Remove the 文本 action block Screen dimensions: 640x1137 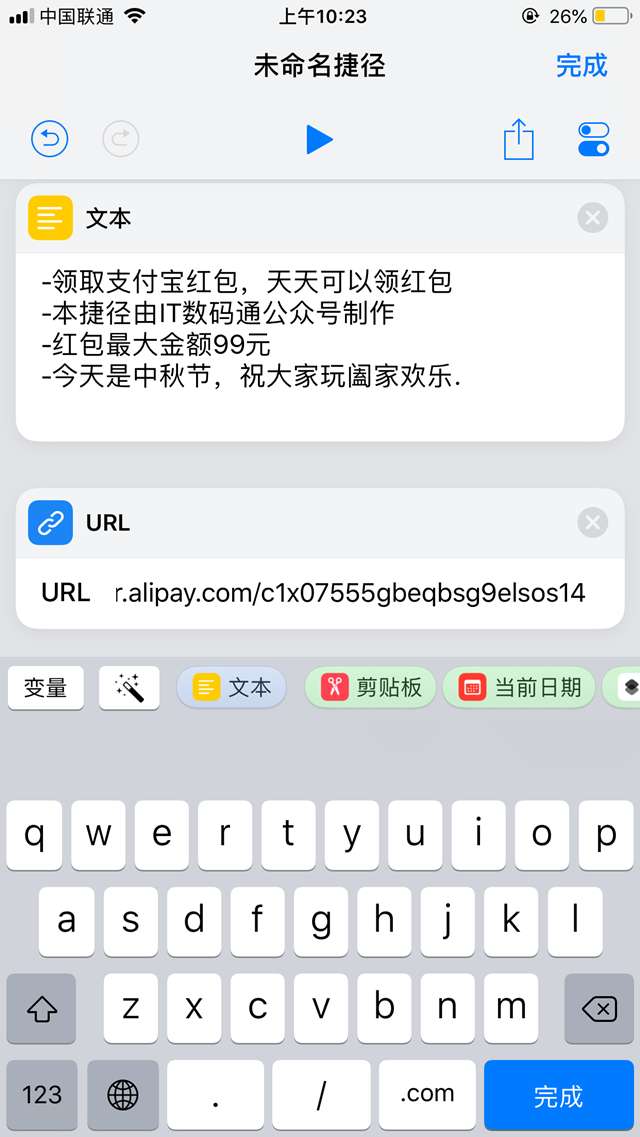(x=593, y=217)
